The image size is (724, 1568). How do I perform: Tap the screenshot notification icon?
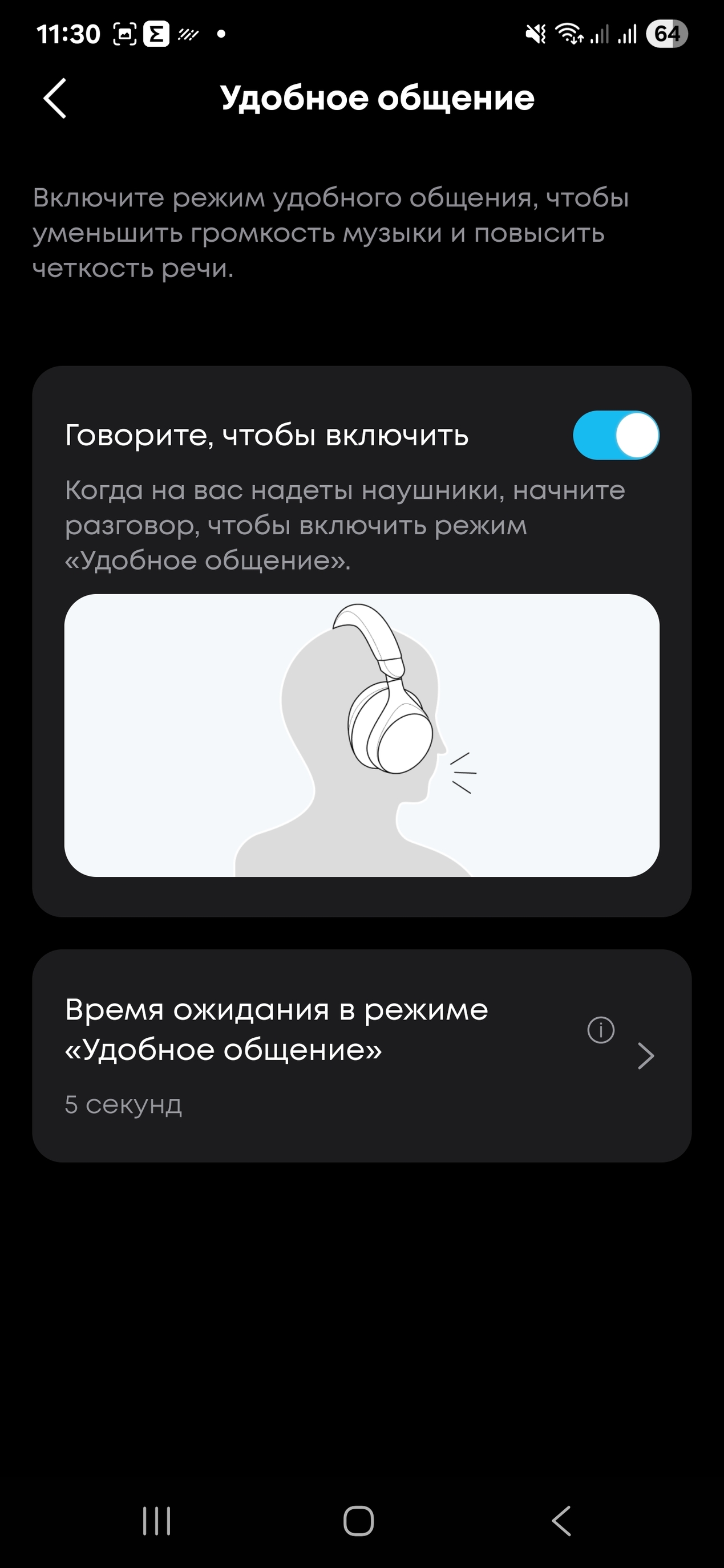125,35
